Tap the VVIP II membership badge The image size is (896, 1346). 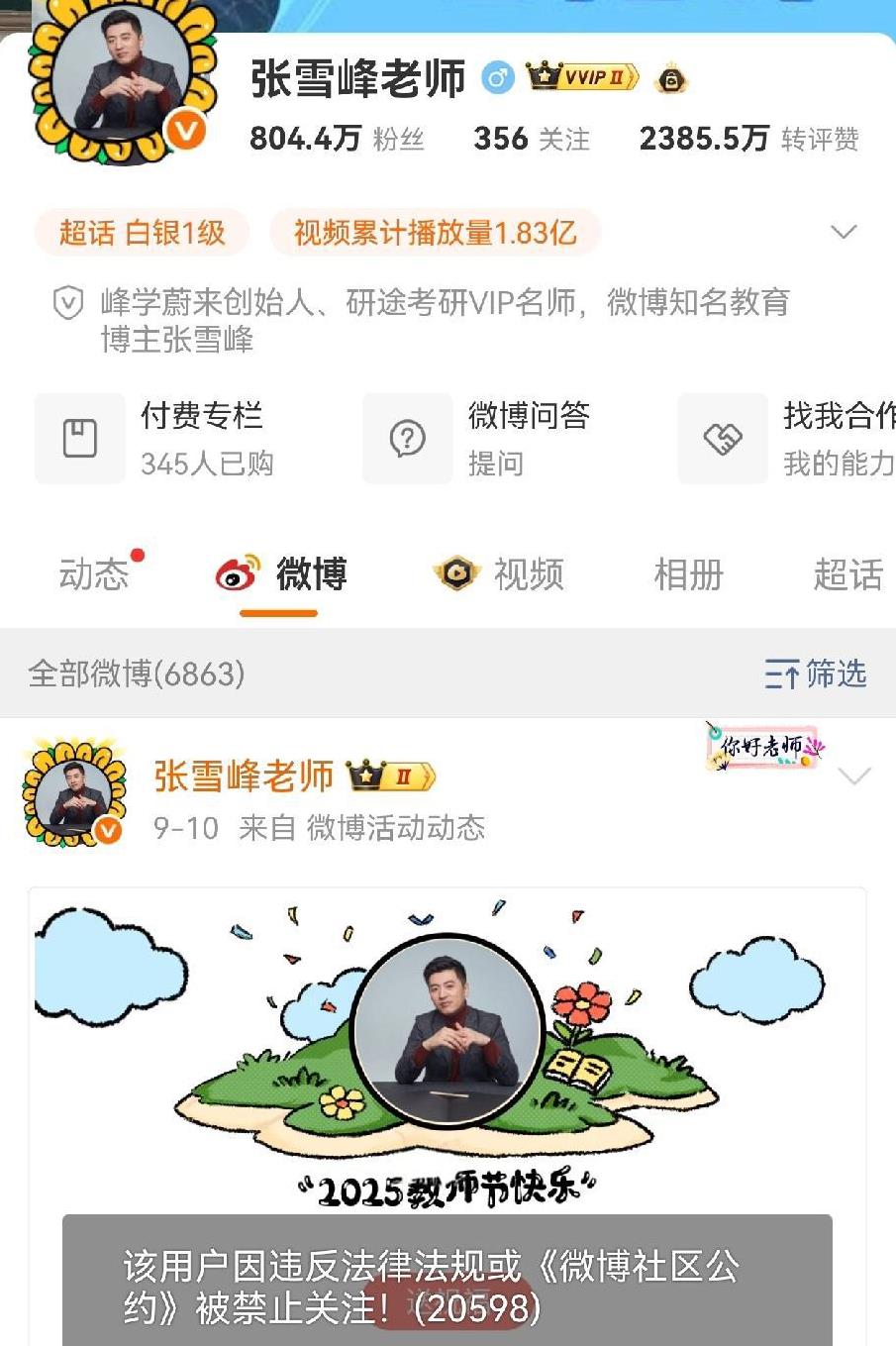582,76
